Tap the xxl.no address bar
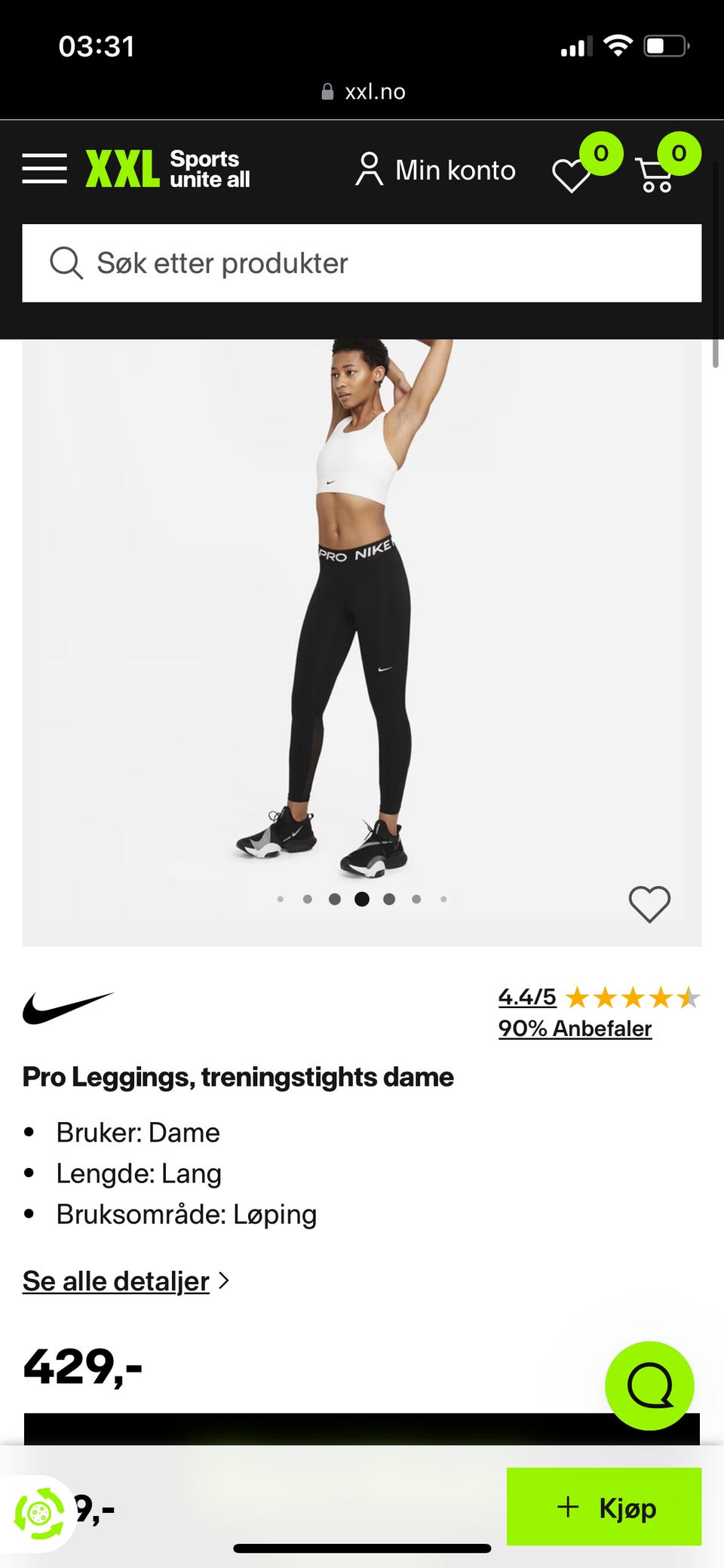This screenshot has height=1568, width=724. [364, 92]
